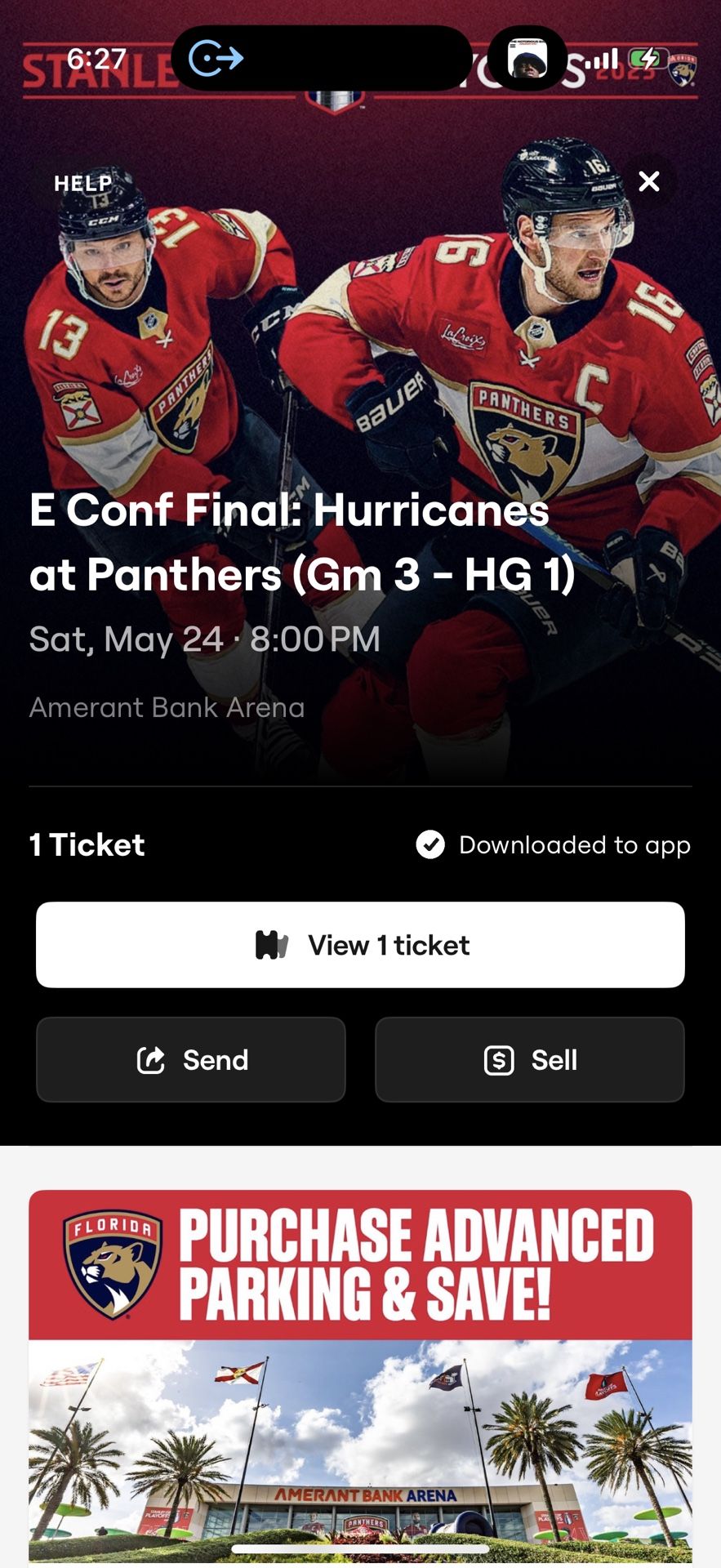
Task: Sell the Panthers ticket
Action: tap(529, 1060)
